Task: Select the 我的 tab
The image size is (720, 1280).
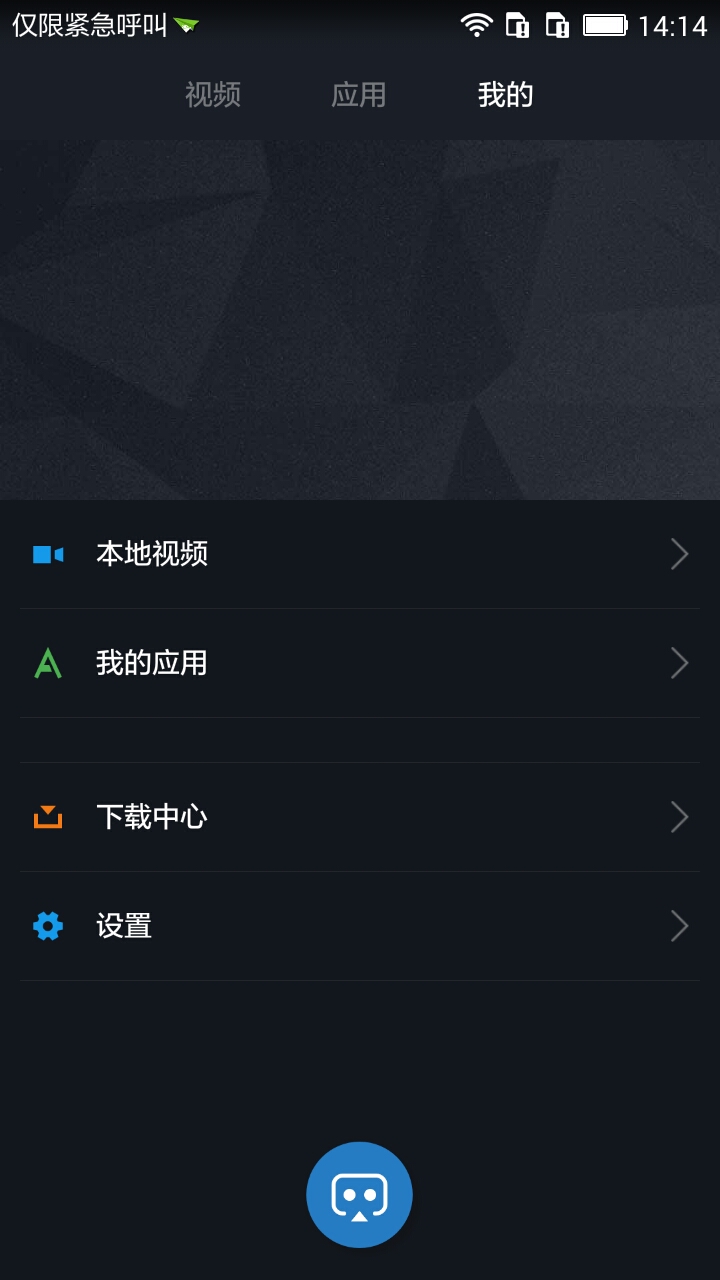Action: click(x=505, y=95)
